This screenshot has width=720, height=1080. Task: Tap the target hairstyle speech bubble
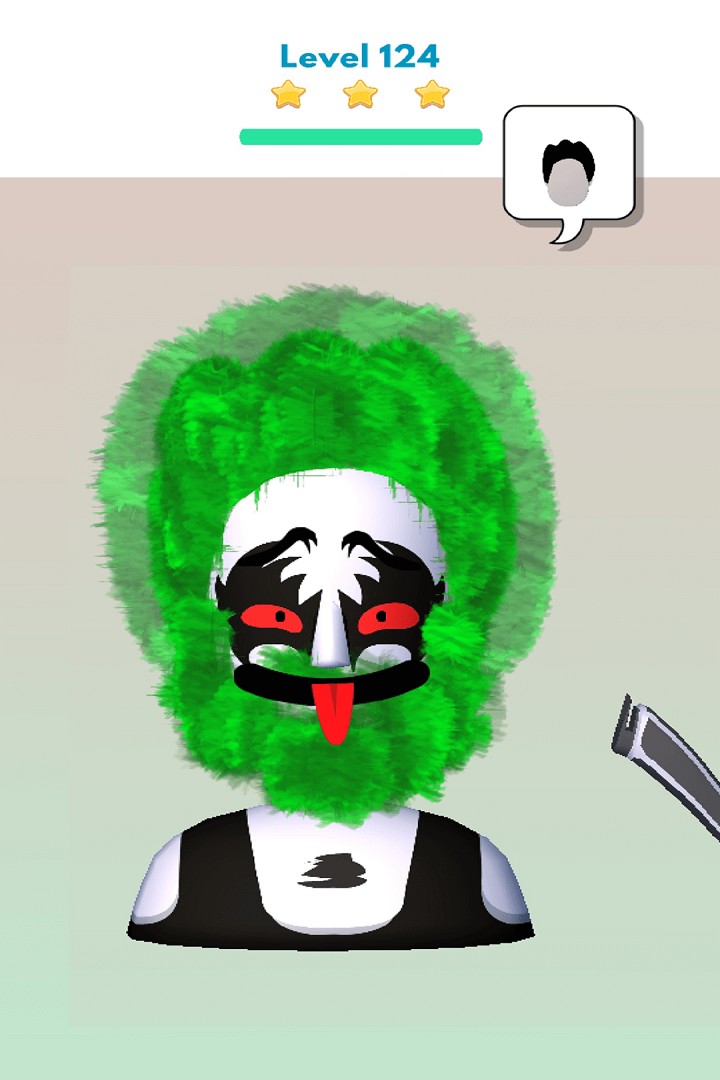(x=568, y=165)
